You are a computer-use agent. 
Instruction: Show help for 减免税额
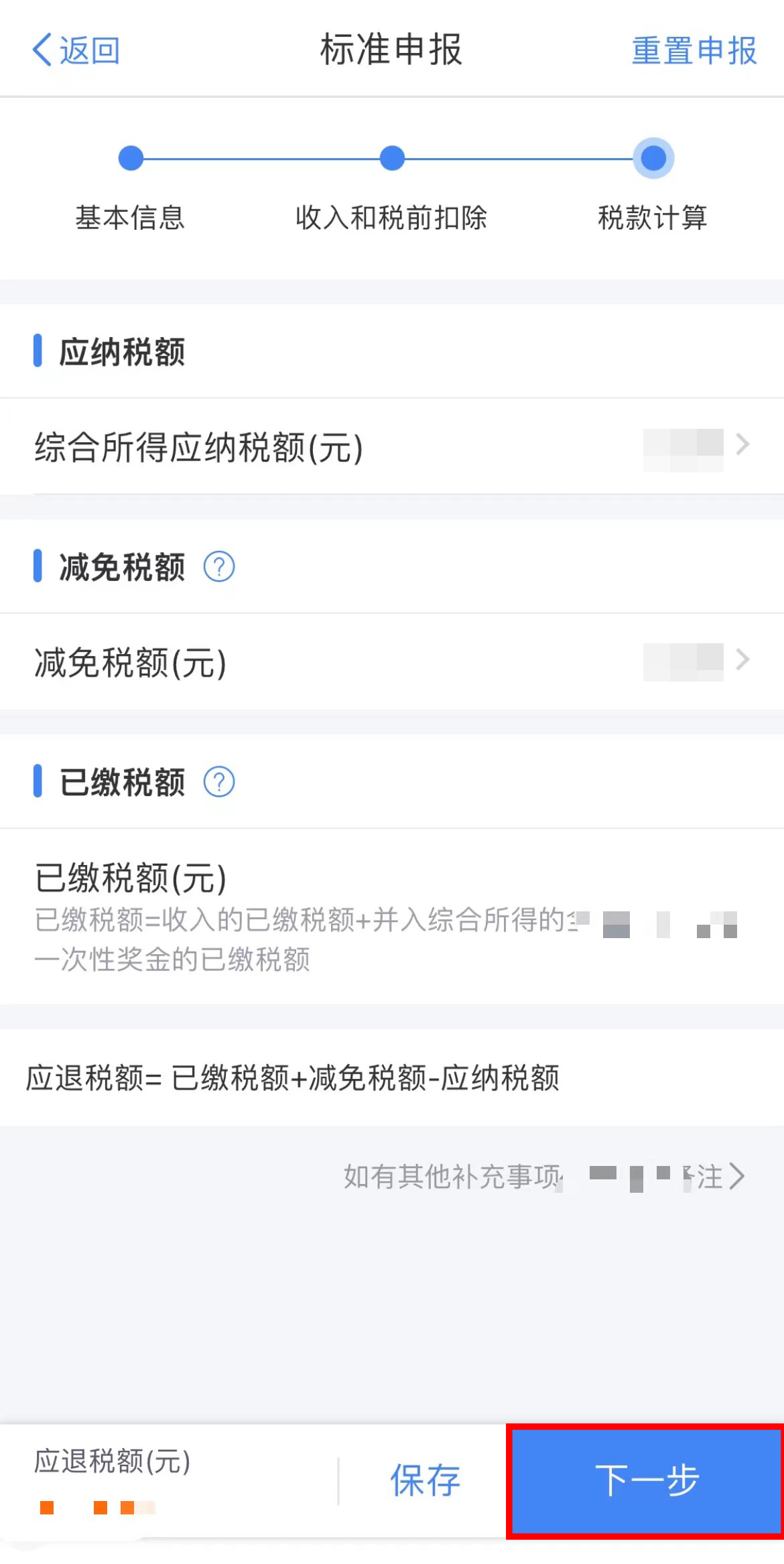point(219,567)
